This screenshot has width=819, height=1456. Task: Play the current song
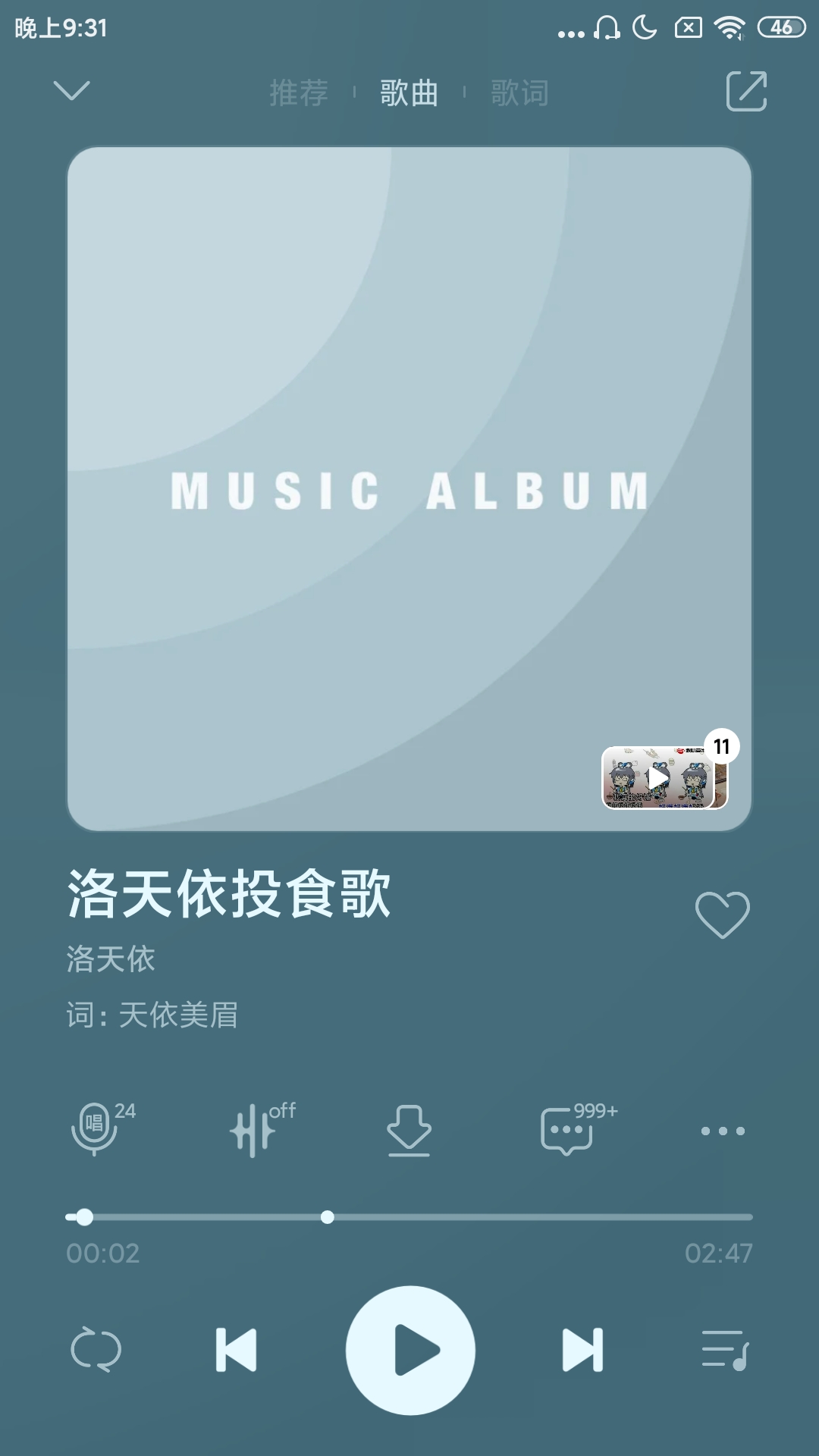(x=410, y=1350)
